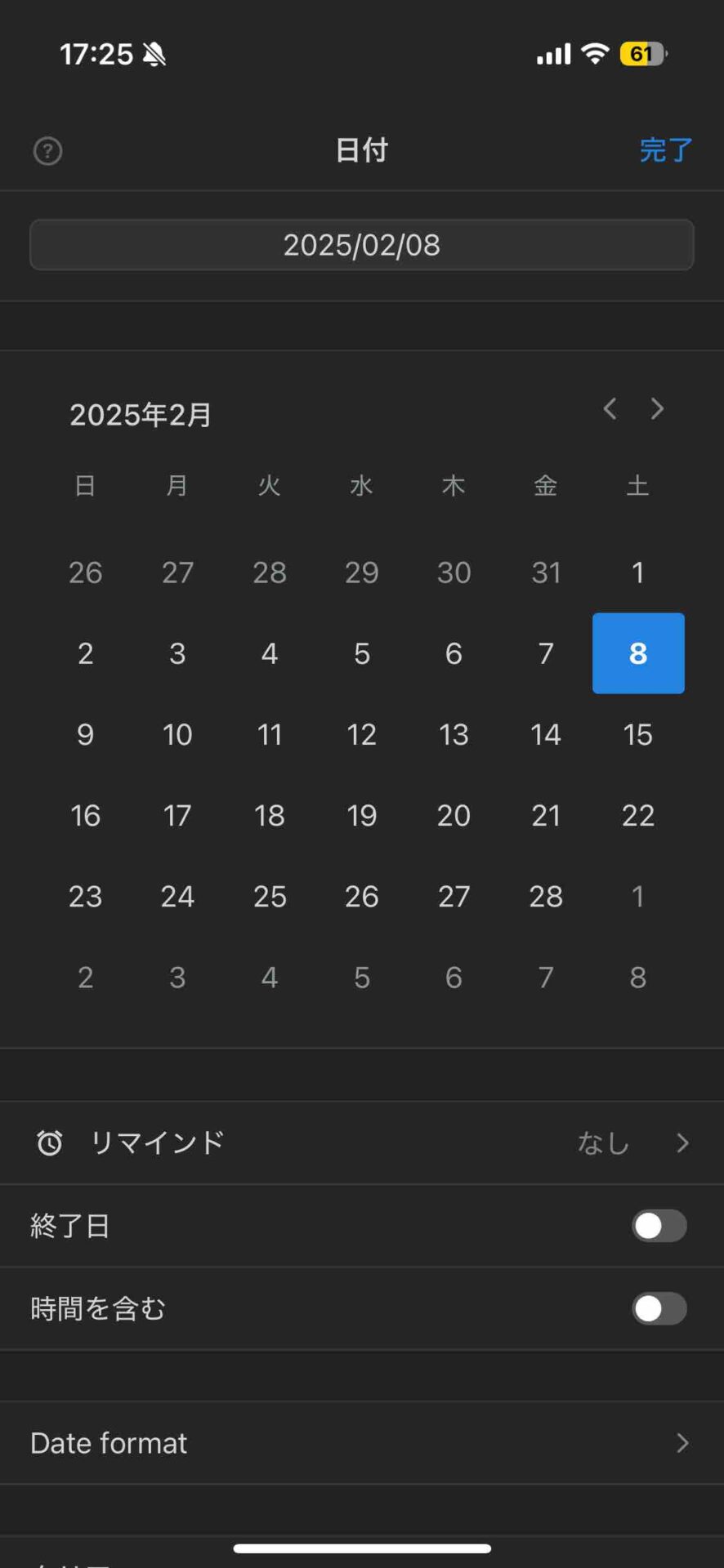
Task: Pick February 12 as the date
Action: pyautogui.click(x=361, y=734)
